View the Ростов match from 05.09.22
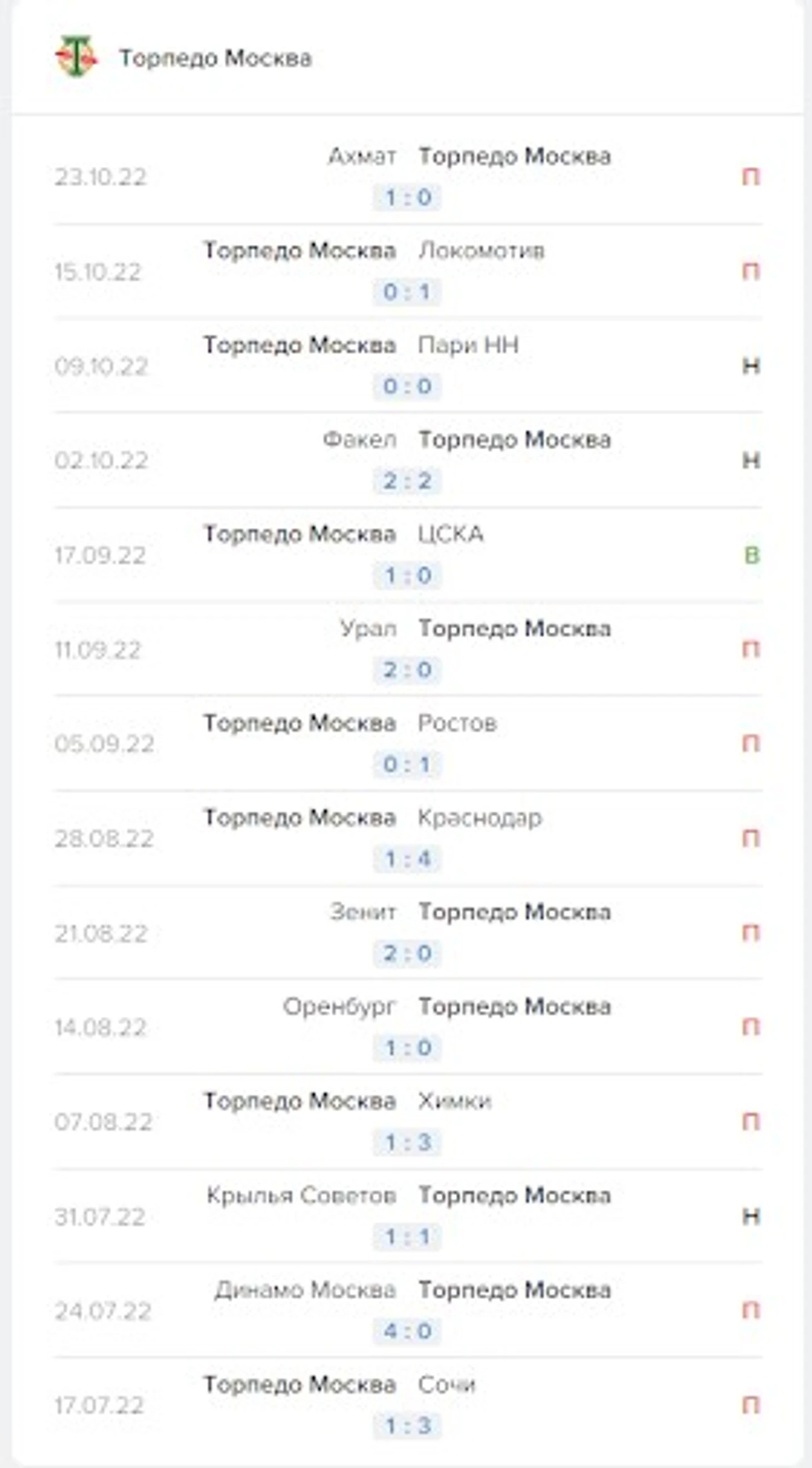 coord(408,744)
